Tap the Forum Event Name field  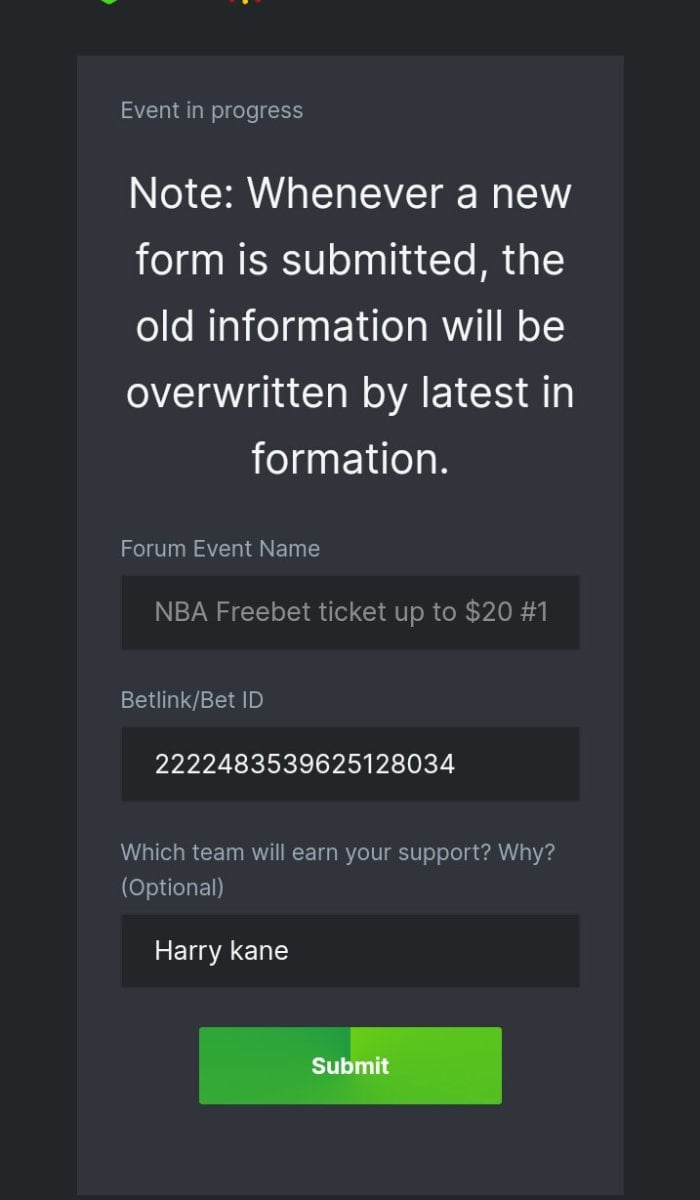(x=350, y=612)
